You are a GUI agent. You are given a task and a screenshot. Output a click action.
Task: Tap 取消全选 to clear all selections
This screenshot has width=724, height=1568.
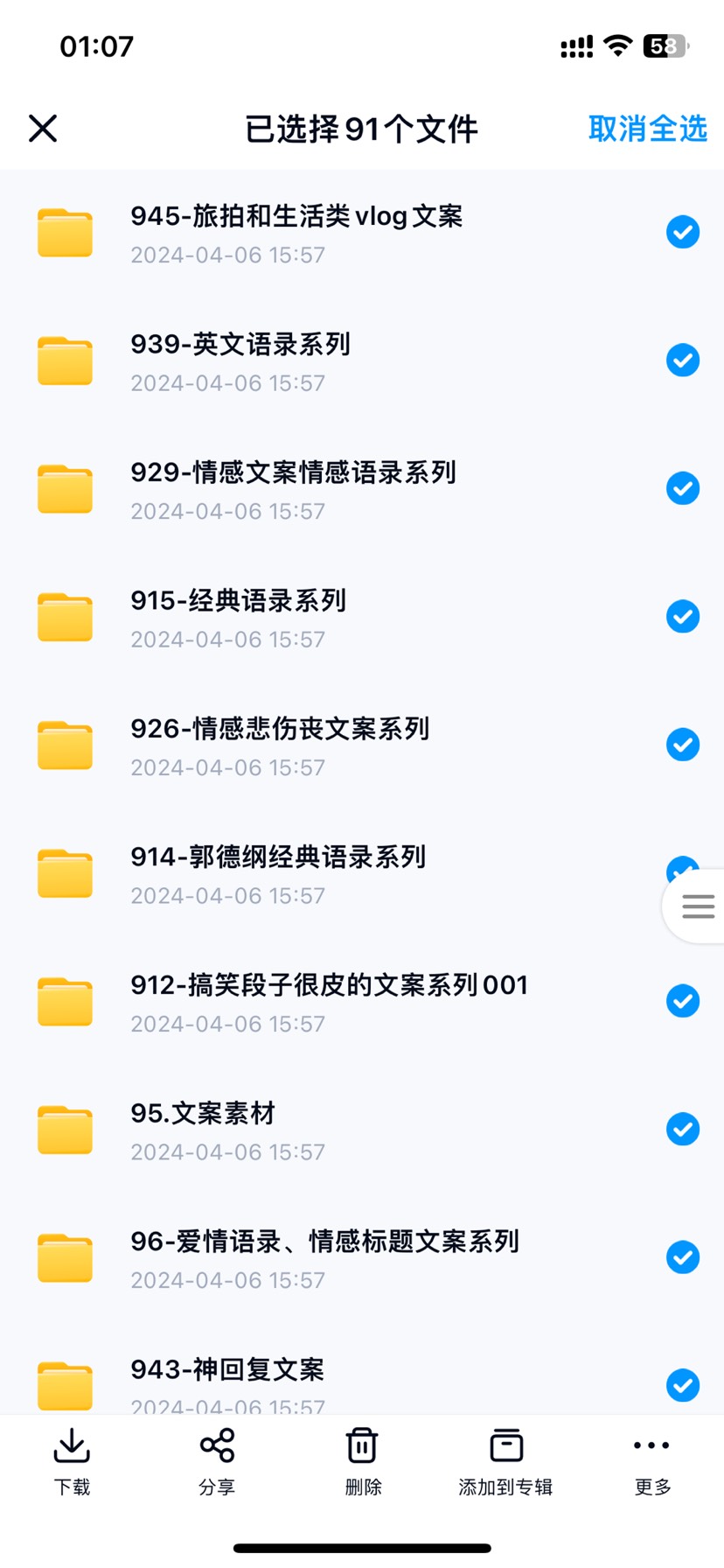646,128
